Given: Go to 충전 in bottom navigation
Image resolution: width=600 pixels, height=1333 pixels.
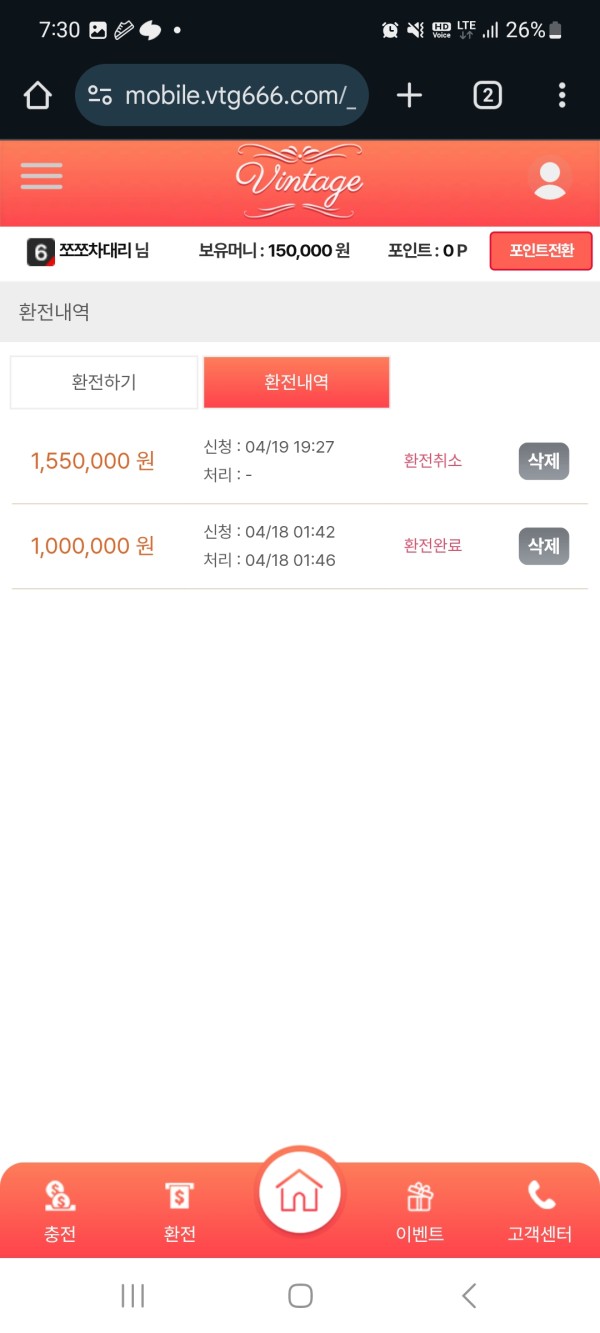Looking at the screenshot, I should click(60, 1211).
